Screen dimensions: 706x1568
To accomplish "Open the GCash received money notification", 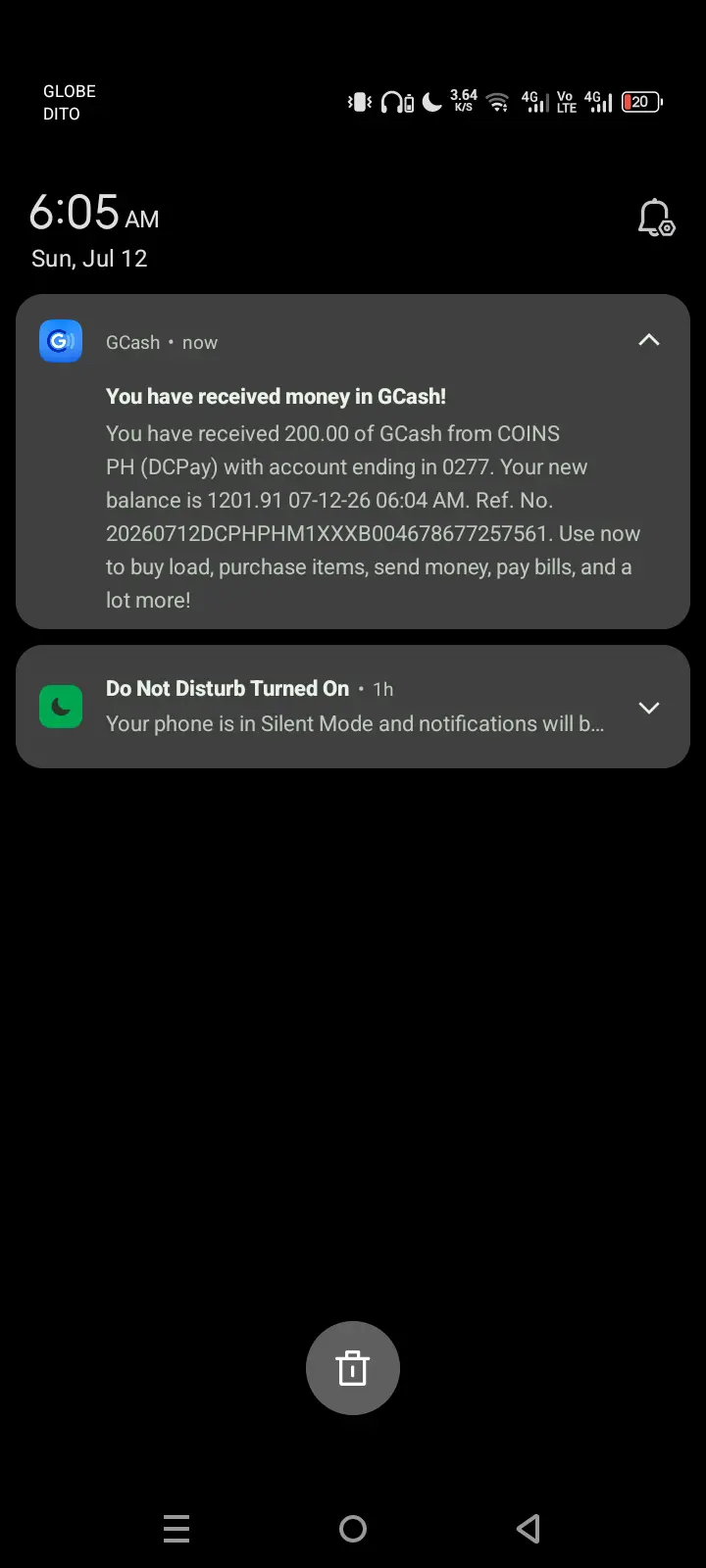I will [353, 462].
